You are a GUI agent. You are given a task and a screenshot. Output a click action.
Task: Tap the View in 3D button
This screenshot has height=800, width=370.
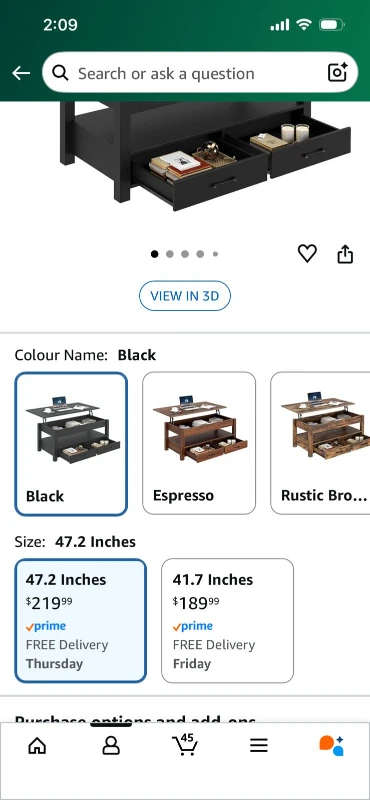tap(185, 296)
